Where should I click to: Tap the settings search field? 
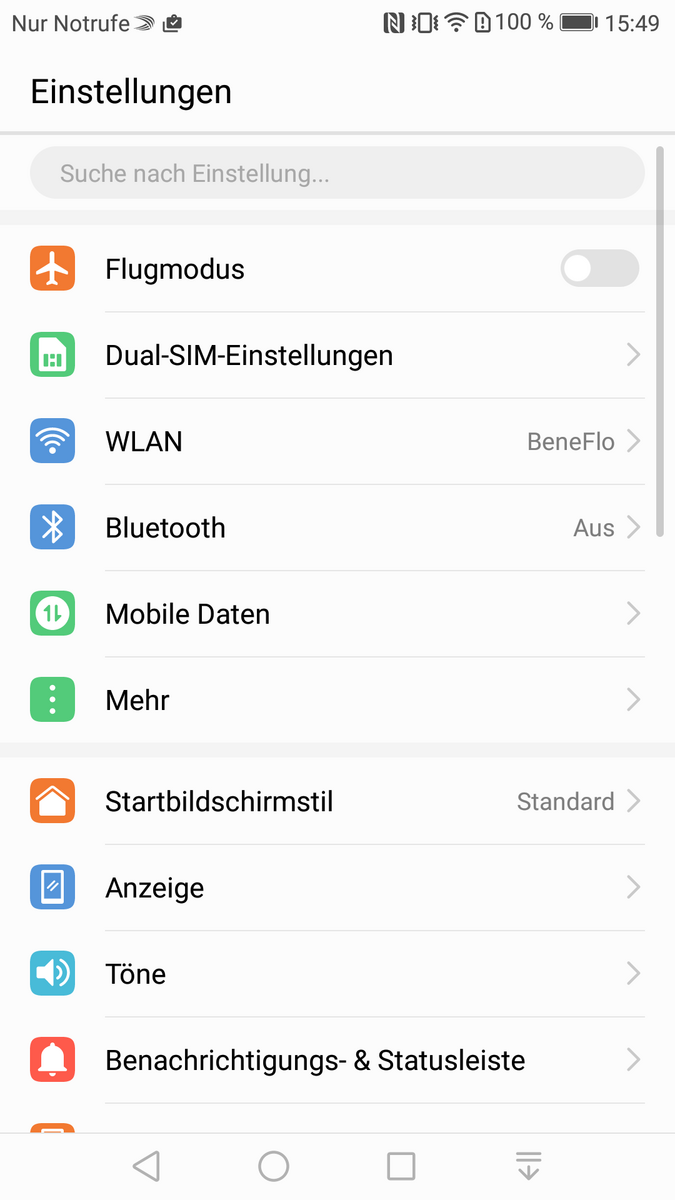[x=337, y=173]
